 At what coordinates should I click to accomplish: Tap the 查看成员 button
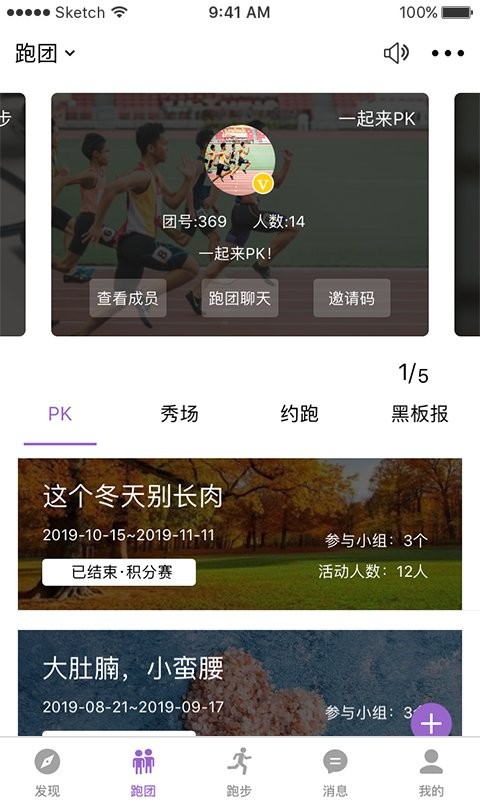128,298
